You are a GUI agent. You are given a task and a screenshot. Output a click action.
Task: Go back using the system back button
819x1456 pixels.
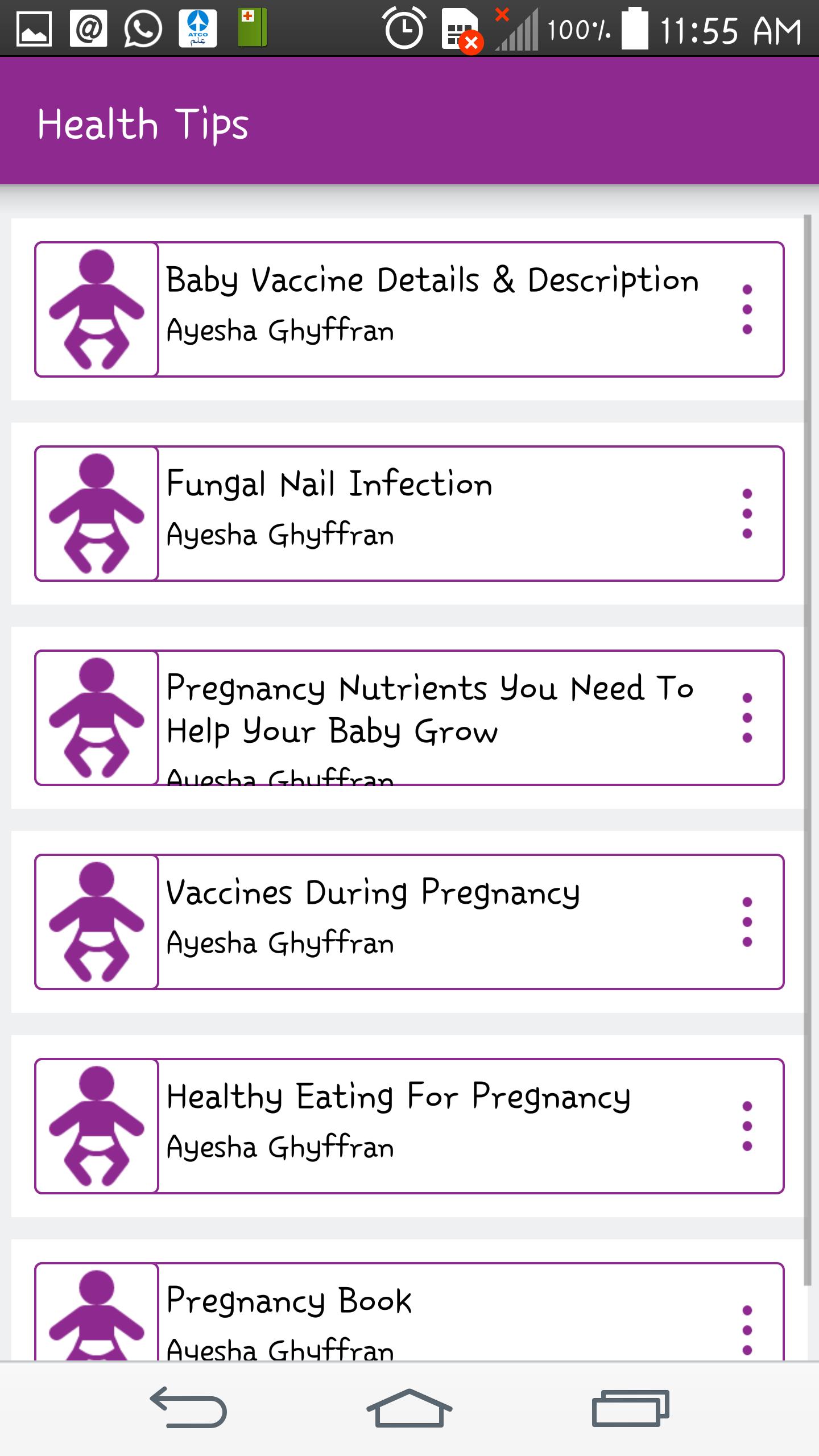[188, 1408]
